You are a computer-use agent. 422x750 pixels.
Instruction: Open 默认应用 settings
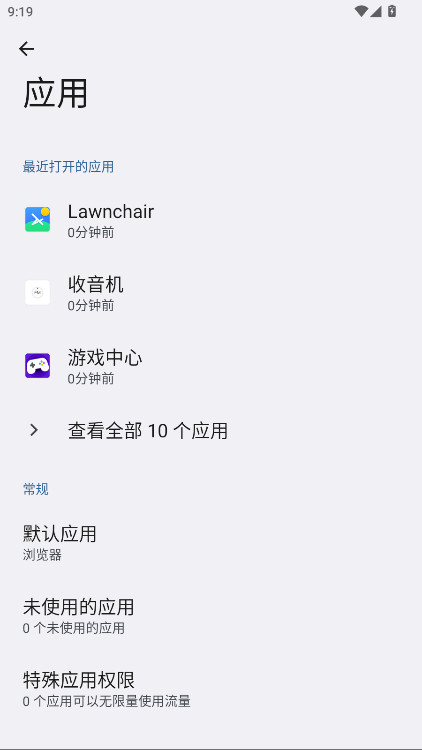coord(211,543)
